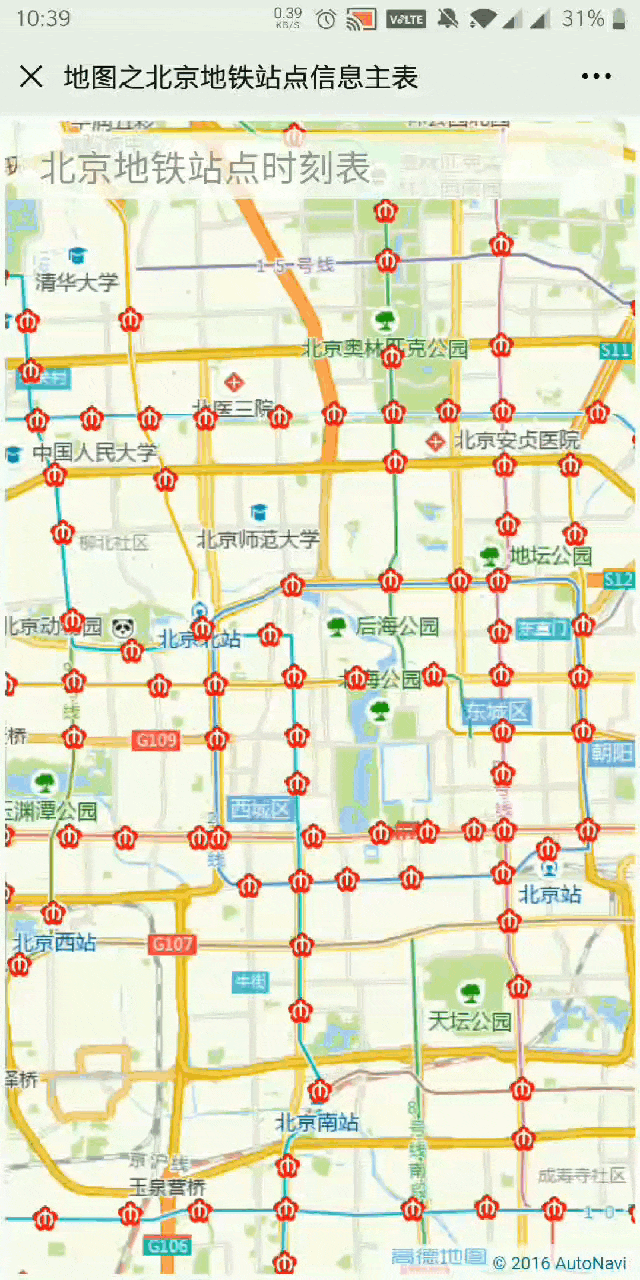Select the marker next to 东直门 label
640x1280 pixels.
(x=583, y=626)
